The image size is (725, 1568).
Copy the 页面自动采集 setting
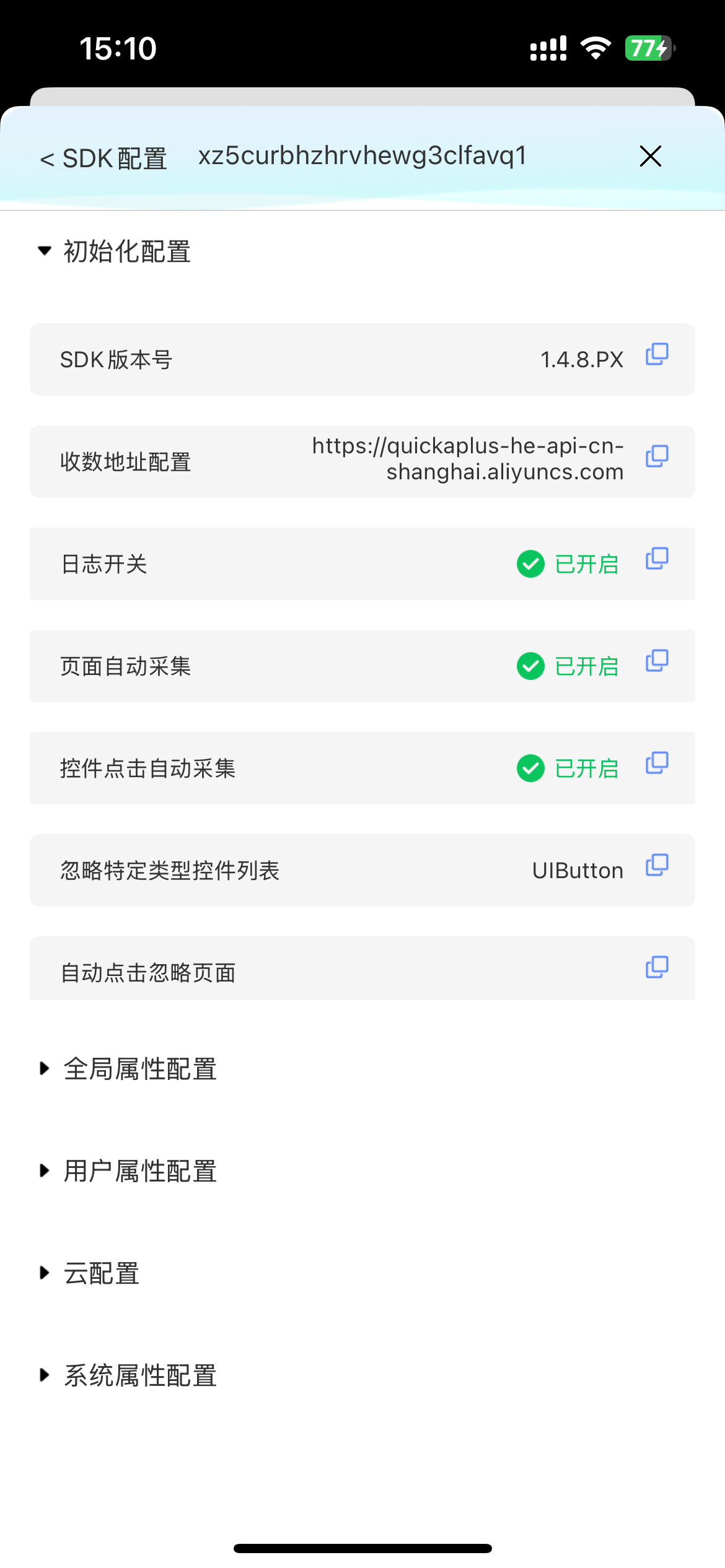point(657,661)
